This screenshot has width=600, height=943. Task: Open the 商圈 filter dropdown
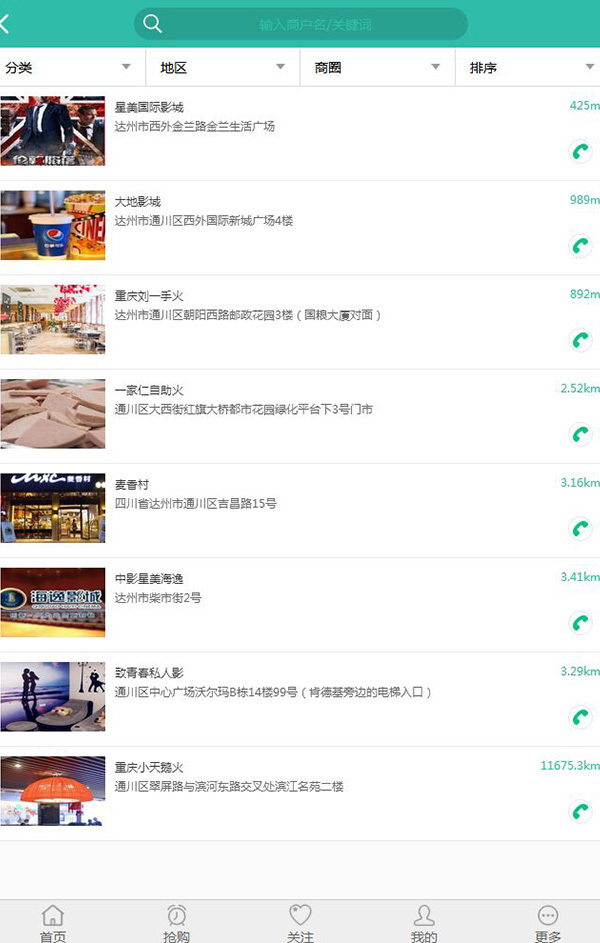377,68
